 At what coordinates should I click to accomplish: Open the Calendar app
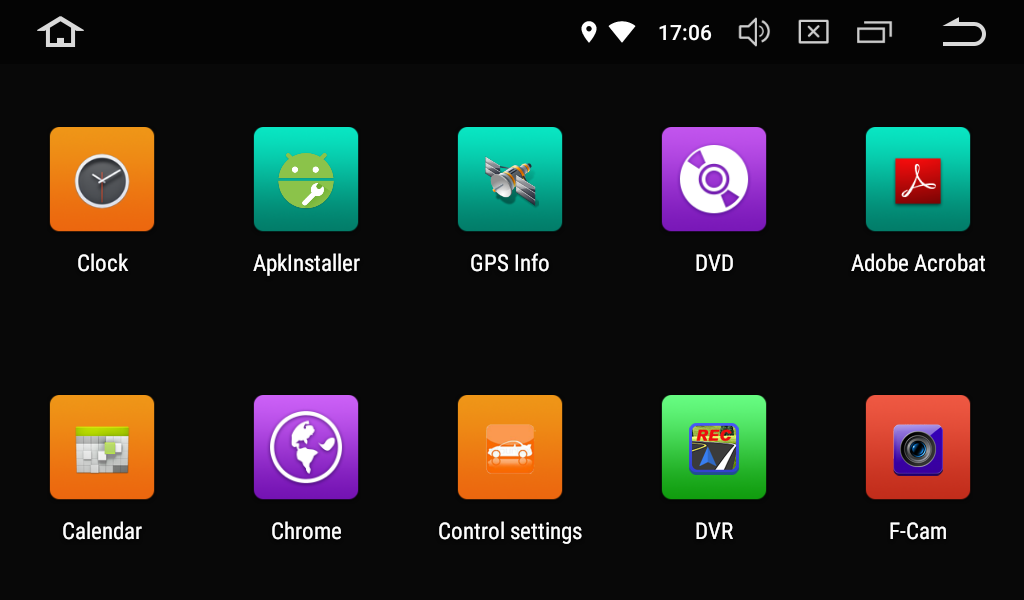point(102,447)
